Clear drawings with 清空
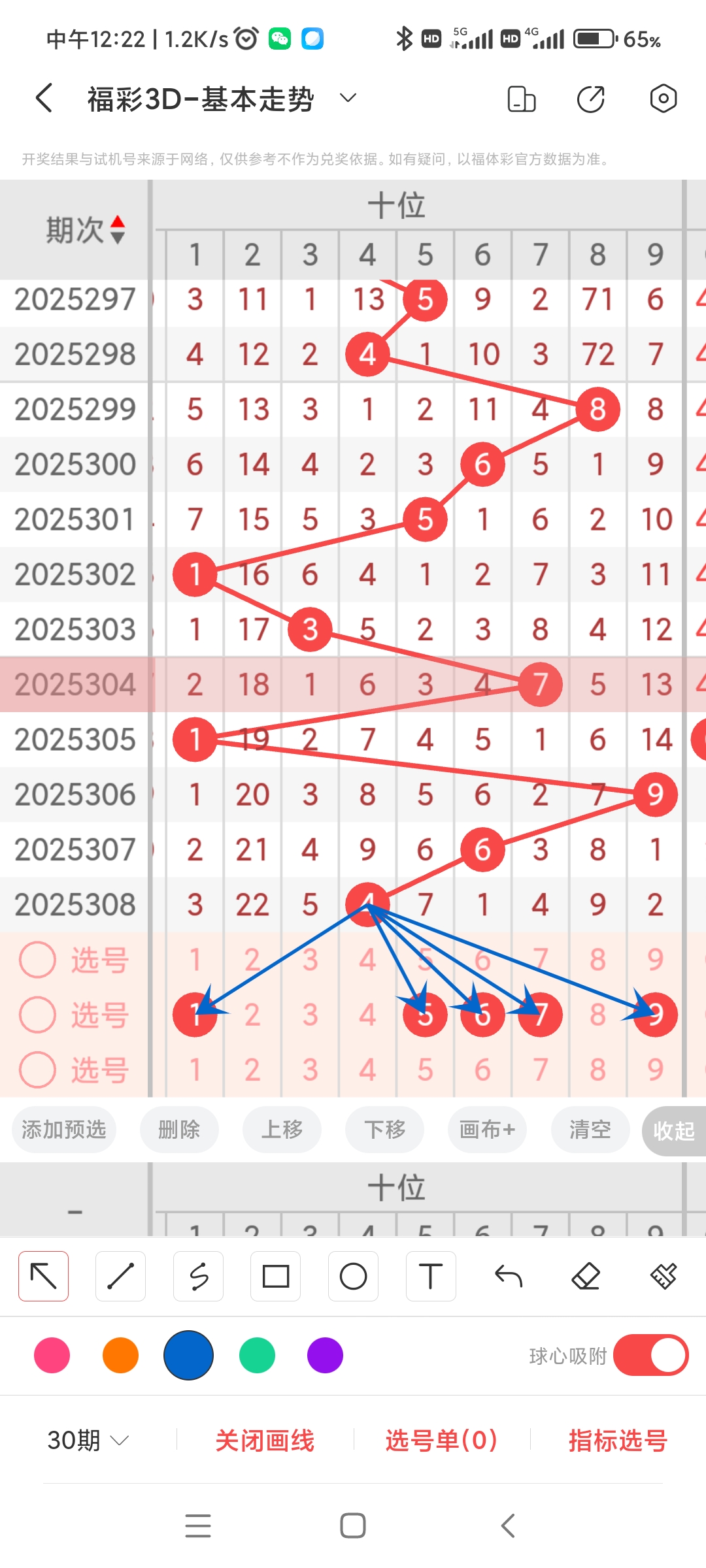This screenshot has width=706, height=1568. (x=590, y=1130)
